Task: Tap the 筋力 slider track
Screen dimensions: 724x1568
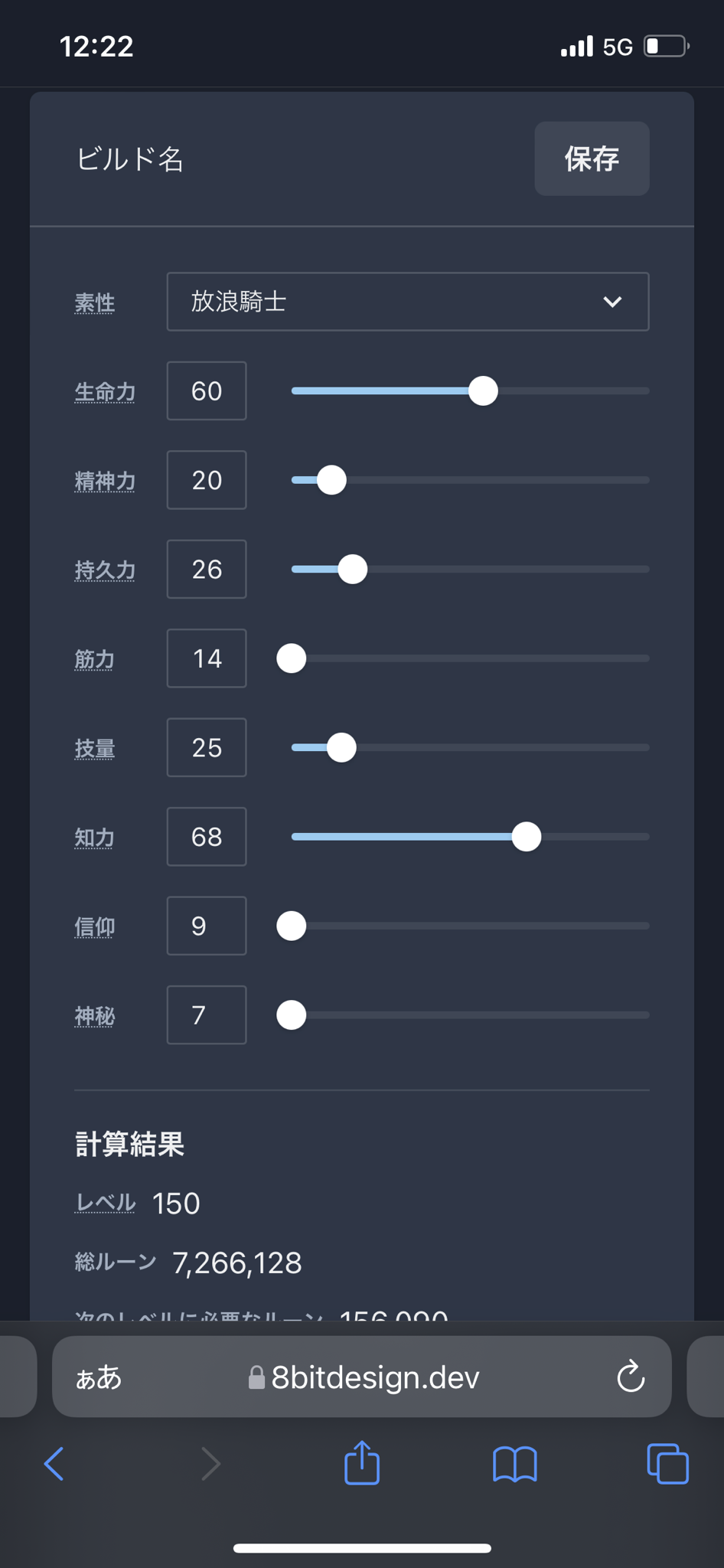Action: pos(470,658)
